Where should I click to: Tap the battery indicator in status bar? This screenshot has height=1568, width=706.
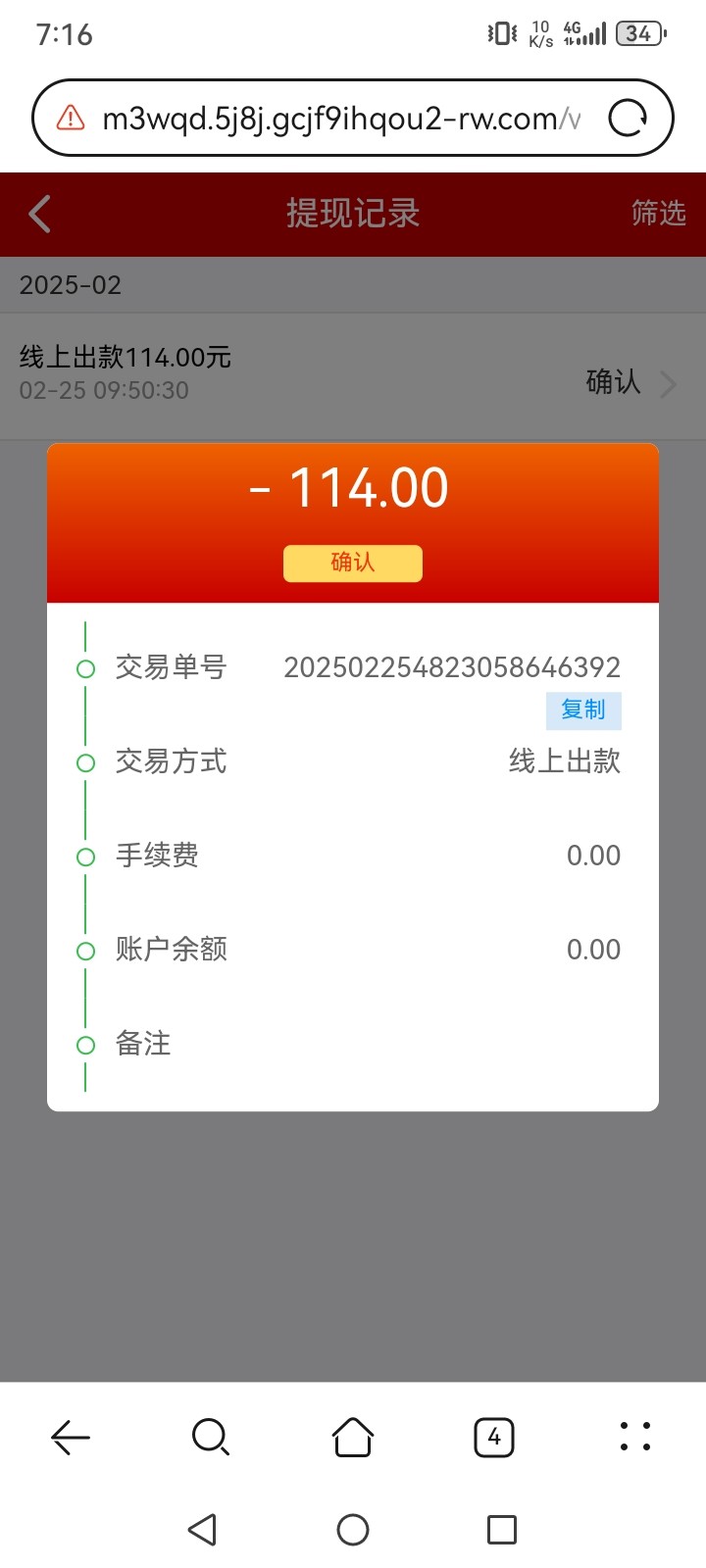coord(638,33)
